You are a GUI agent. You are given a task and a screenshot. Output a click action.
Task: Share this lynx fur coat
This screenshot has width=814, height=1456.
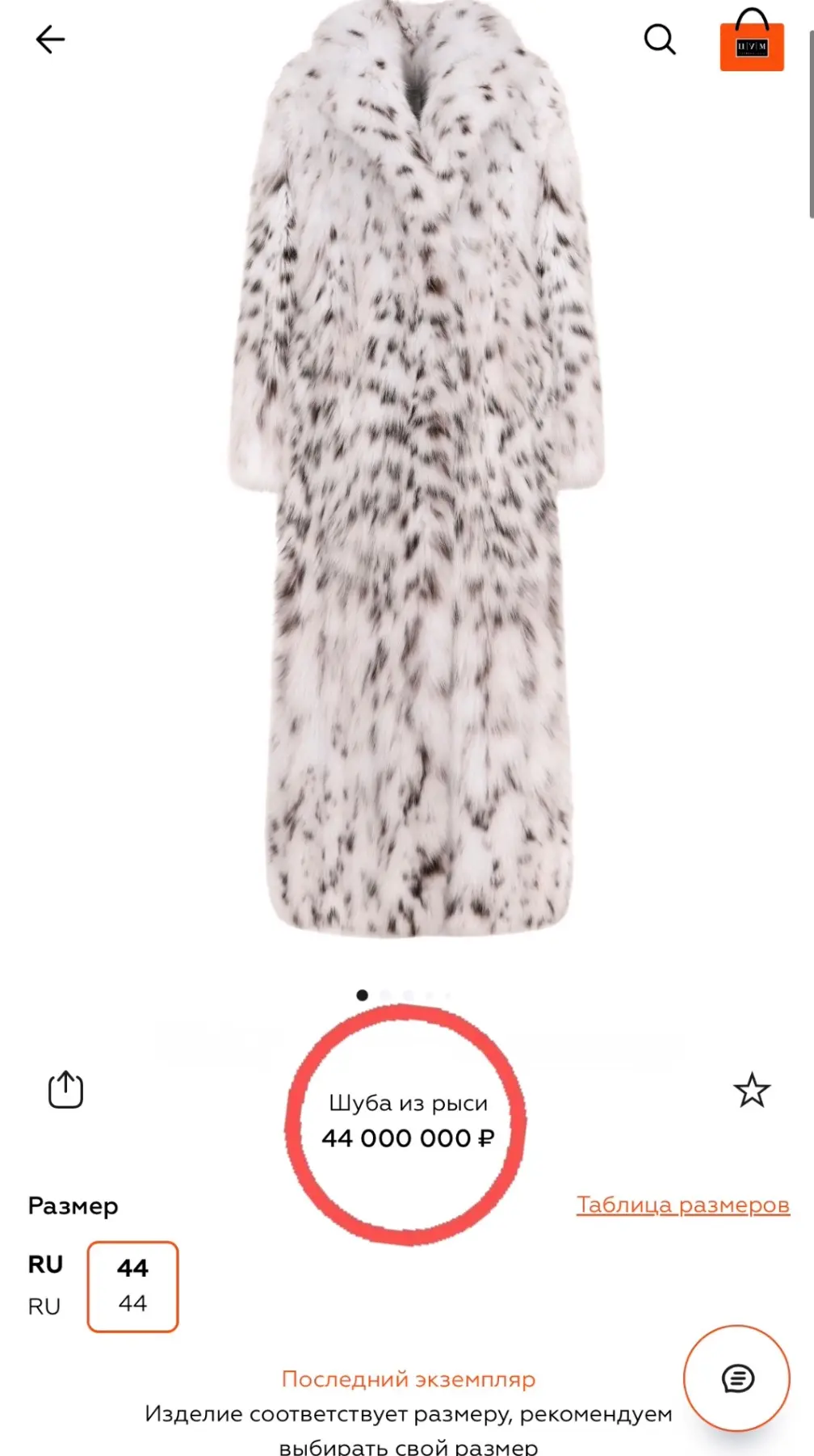tap(65, 1089)
